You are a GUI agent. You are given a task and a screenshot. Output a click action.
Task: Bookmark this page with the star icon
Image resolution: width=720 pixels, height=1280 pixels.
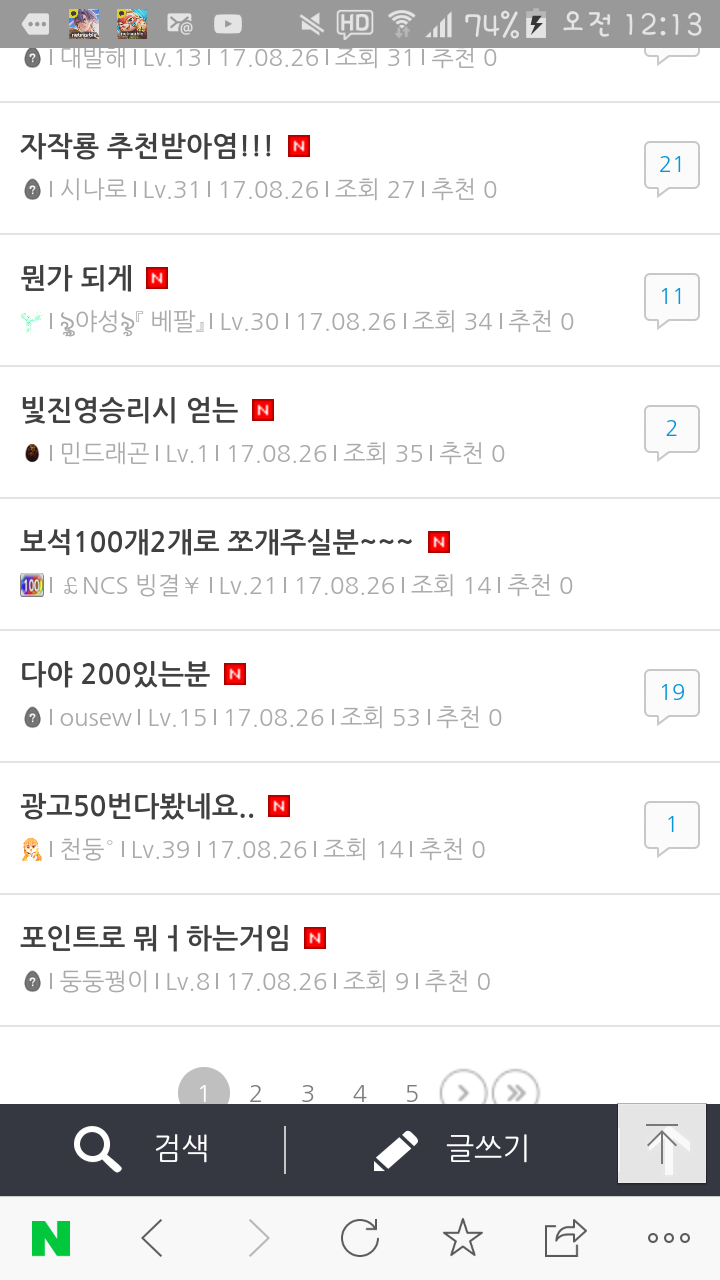(462, 1239)
